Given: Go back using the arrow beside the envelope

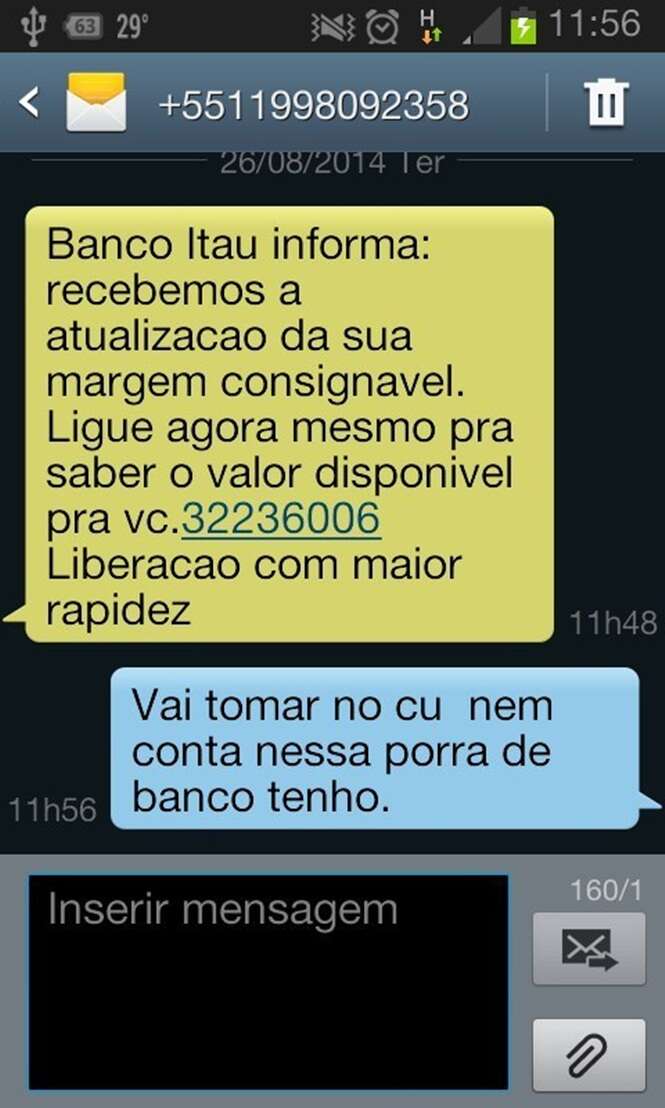Looking at the screenshot, I should [x=30, y=102].
